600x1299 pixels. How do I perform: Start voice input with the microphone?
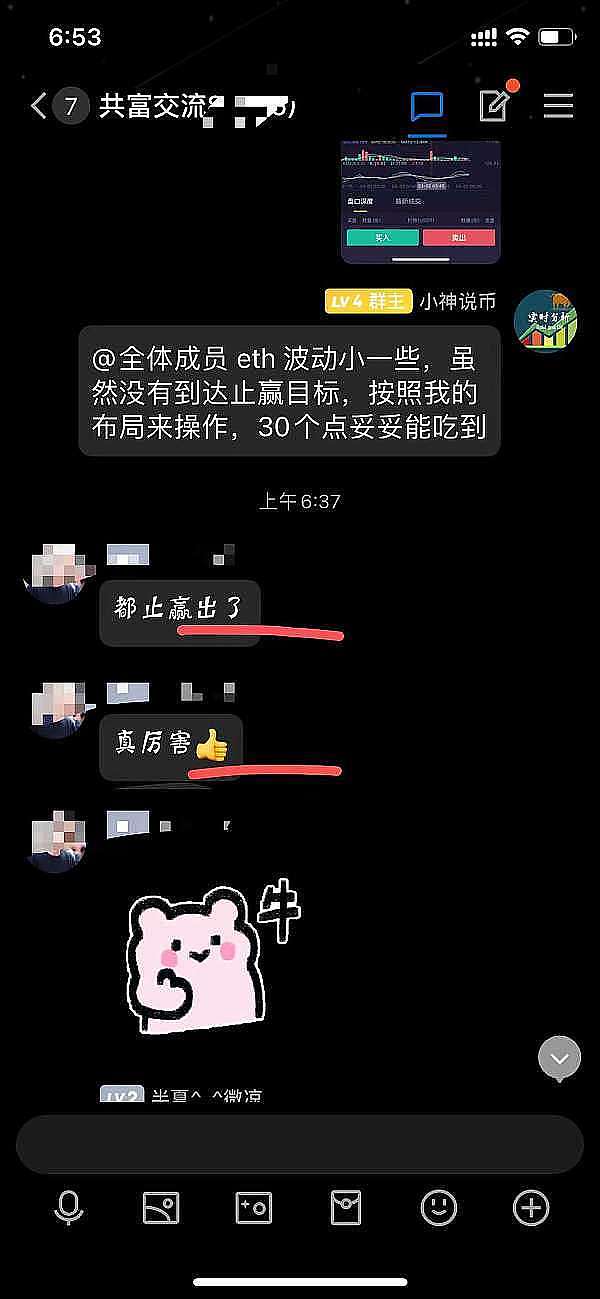click(x=68, y=1208)
